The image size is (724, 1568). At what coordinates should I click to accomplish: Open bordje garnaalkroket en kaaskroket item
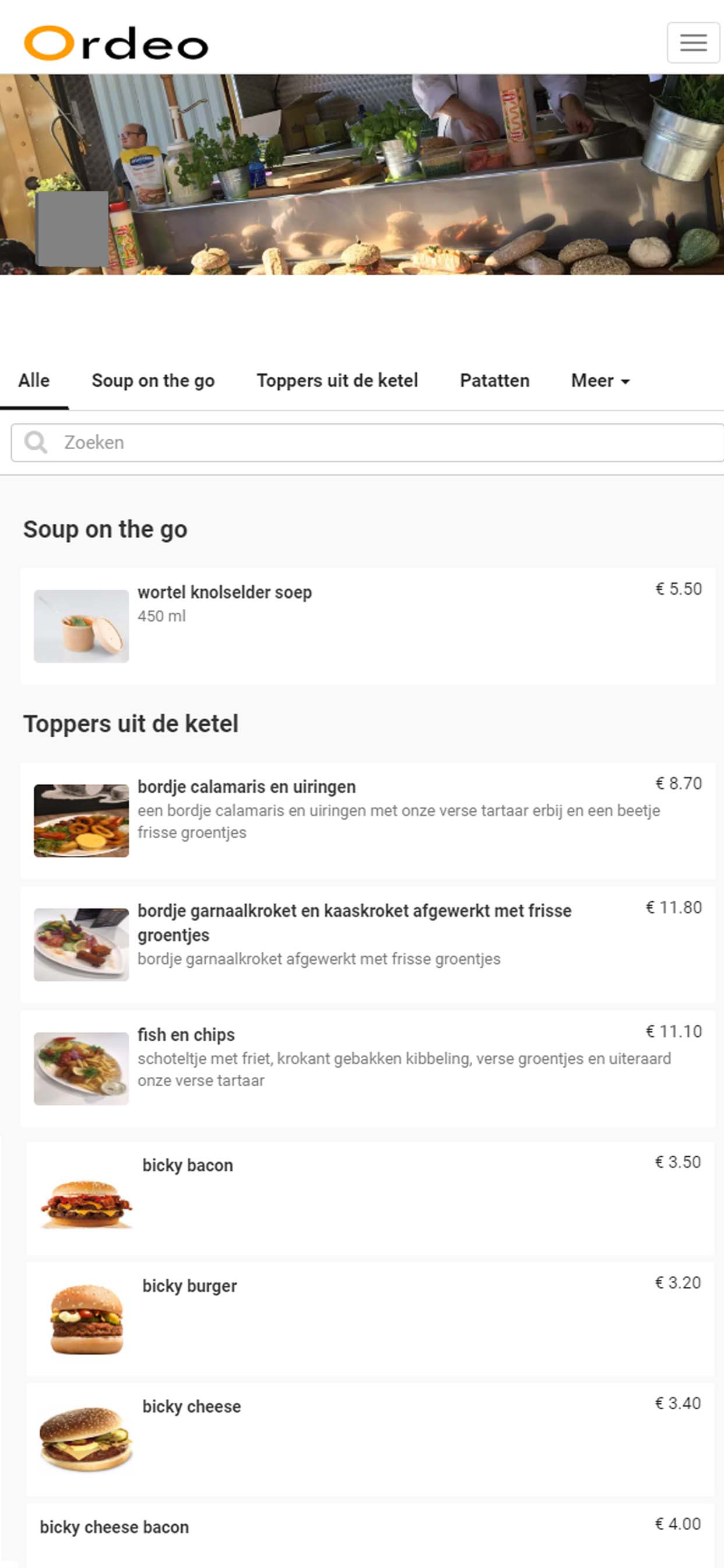pos(367,944)
